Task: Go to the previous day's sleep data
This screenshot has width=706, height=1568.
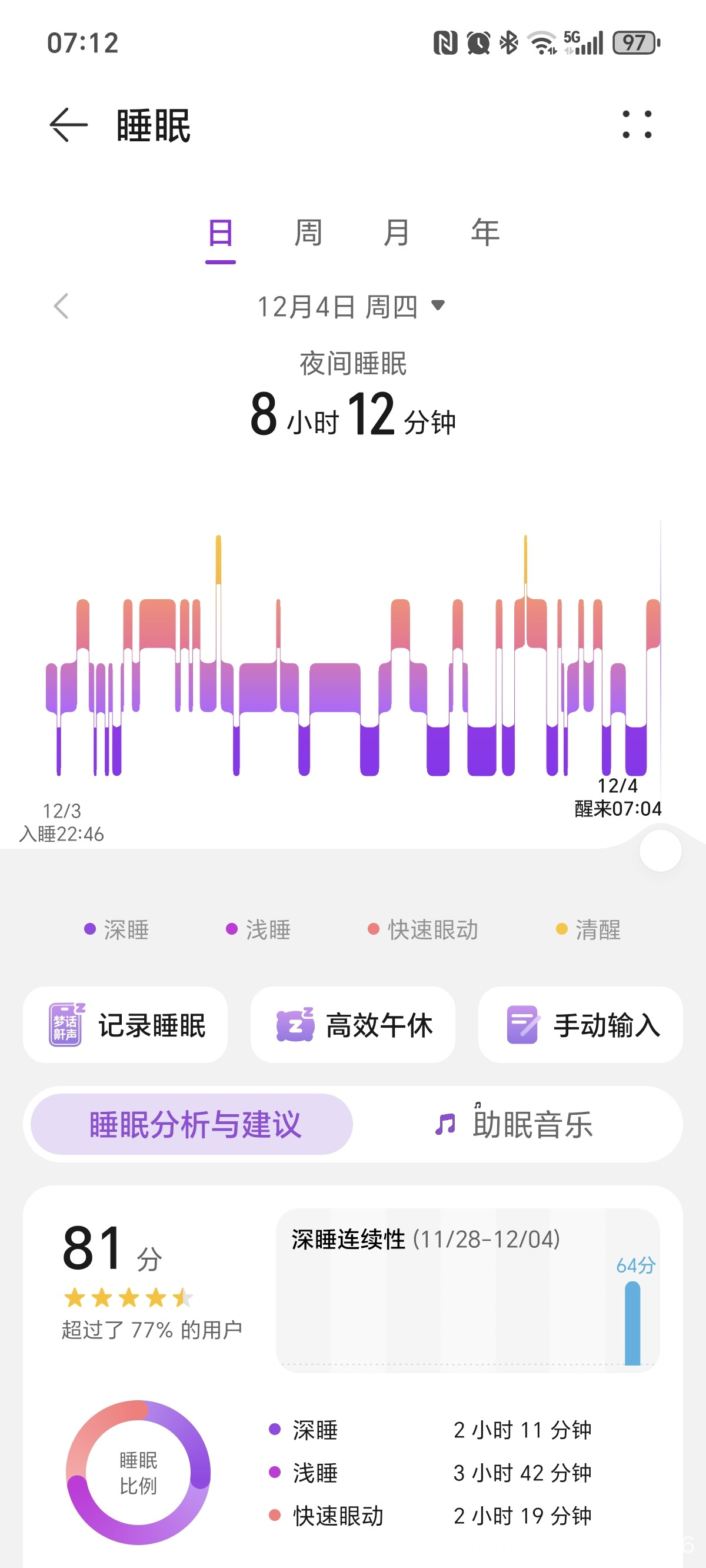Action: pyautogui.click(x=61, y=305)
